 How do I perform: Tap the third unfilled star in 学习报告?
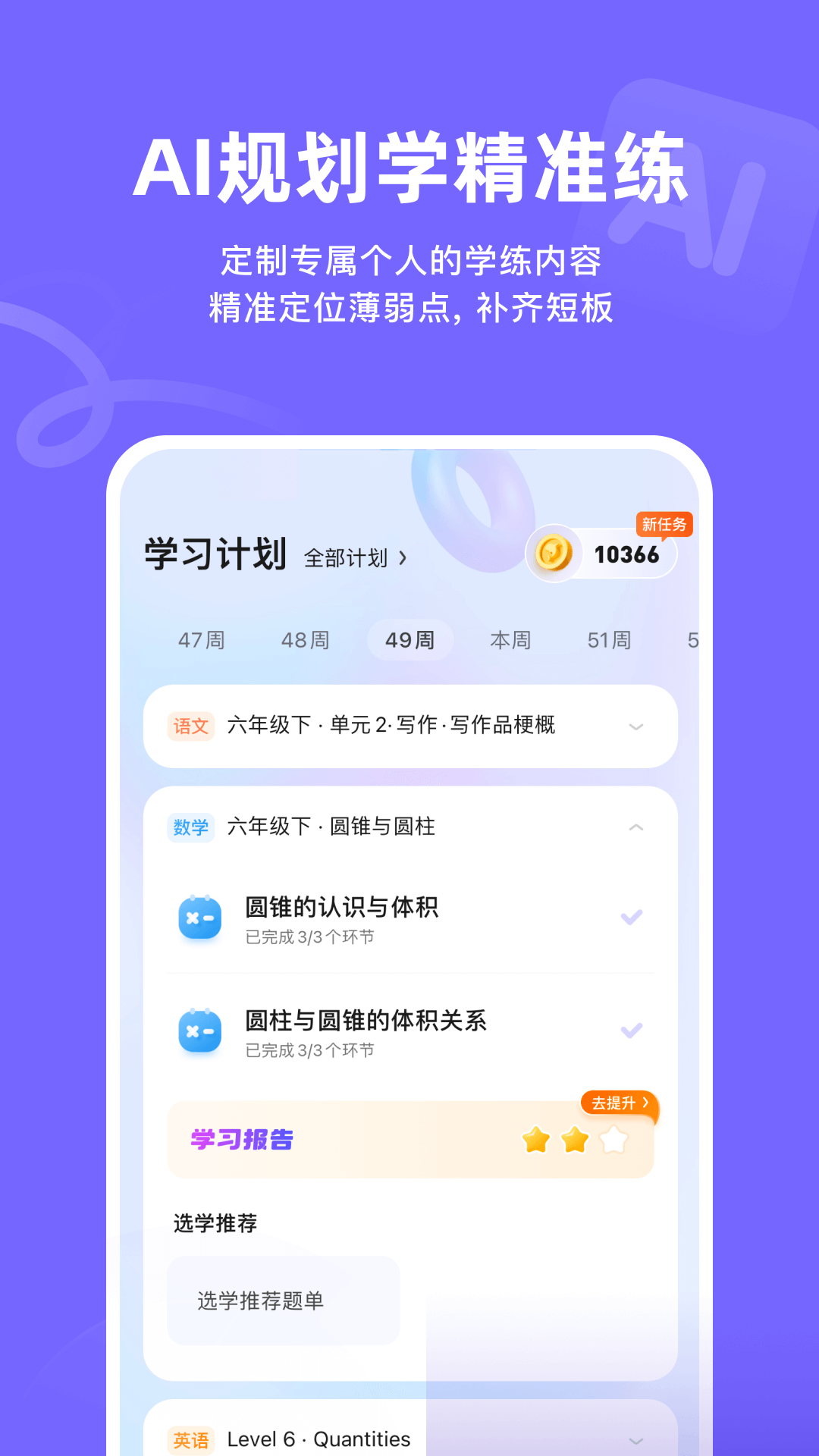point(613,1139)
